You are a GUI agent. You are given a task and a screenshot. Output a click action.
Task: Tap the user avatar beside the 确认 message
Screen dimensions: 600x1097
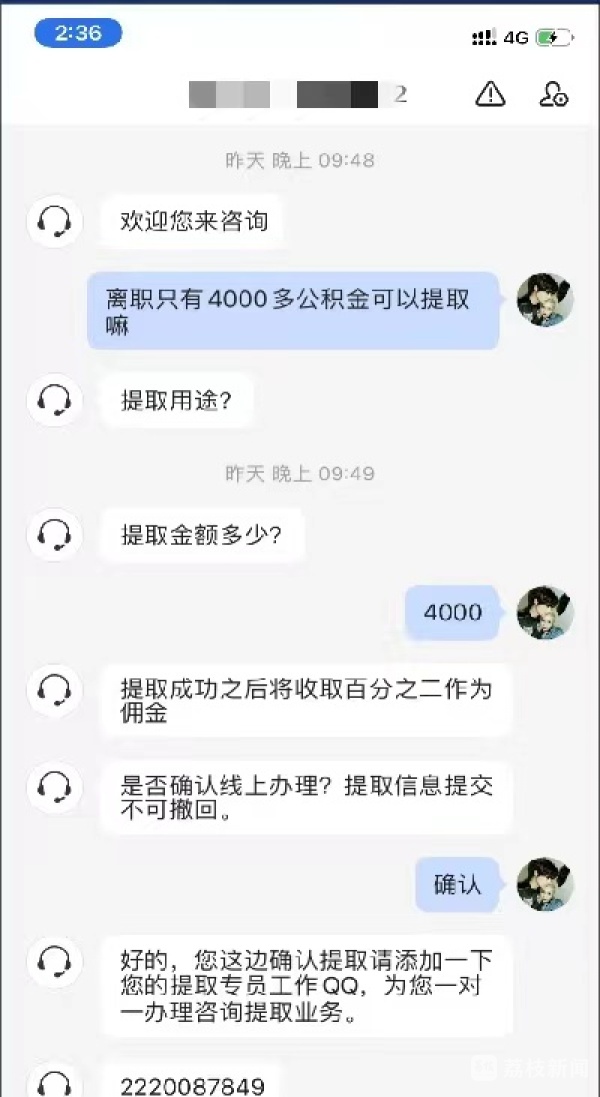coord(545,884)
